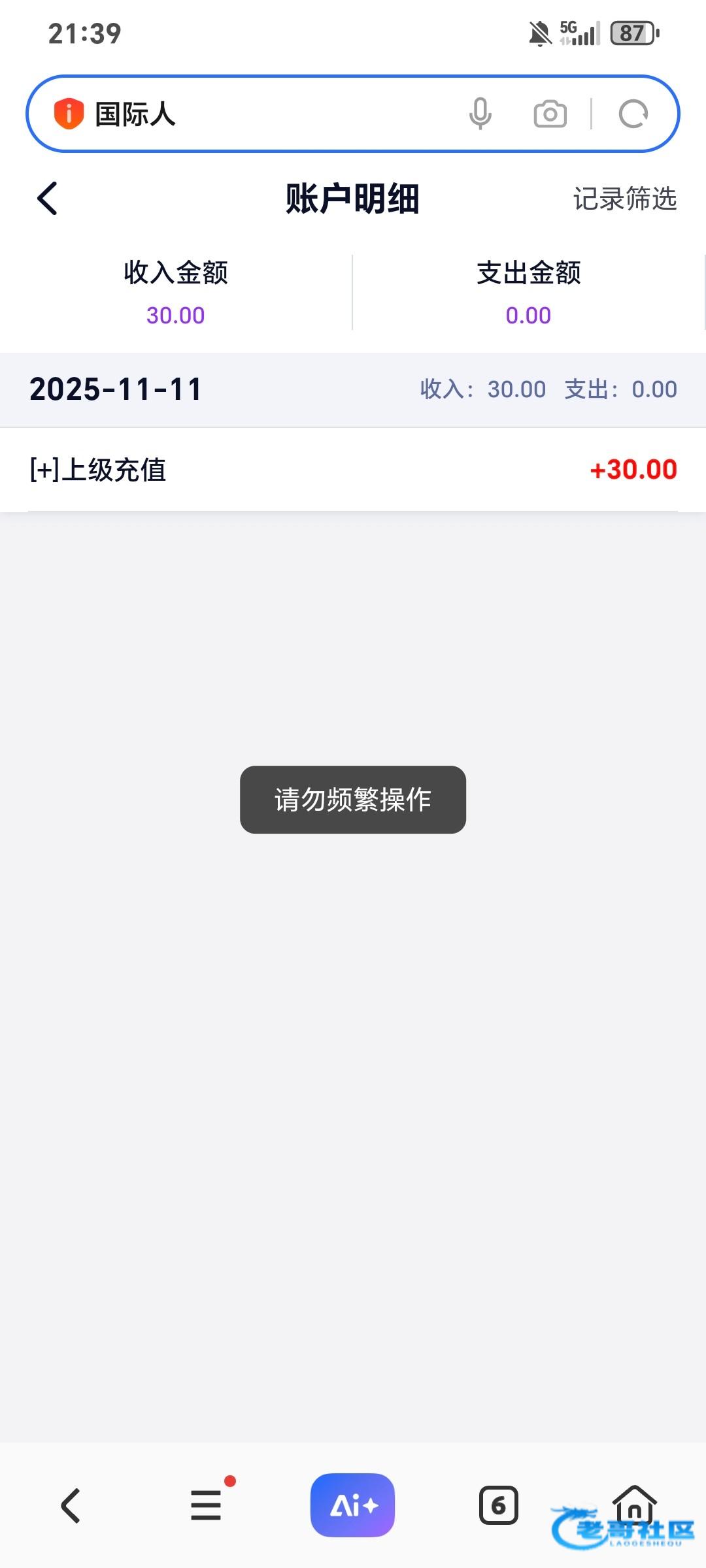The height and width of the screenshot is (1568, 706).
Task: Go to the browser home page
Action: click(x=634, y=1503)
